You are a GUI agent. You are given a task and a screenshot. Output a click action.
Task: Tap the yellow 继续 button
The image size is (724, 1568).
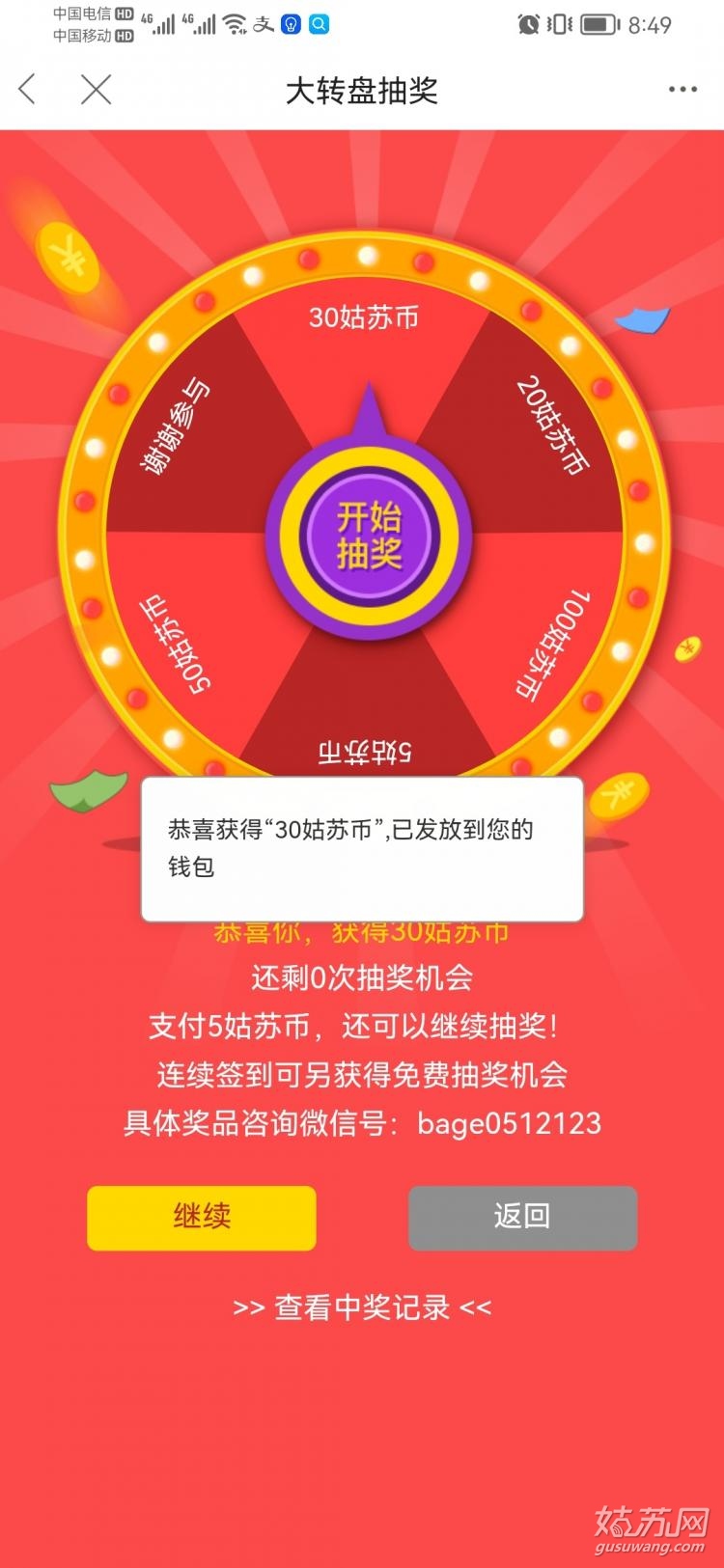(x=202, y=1217)
